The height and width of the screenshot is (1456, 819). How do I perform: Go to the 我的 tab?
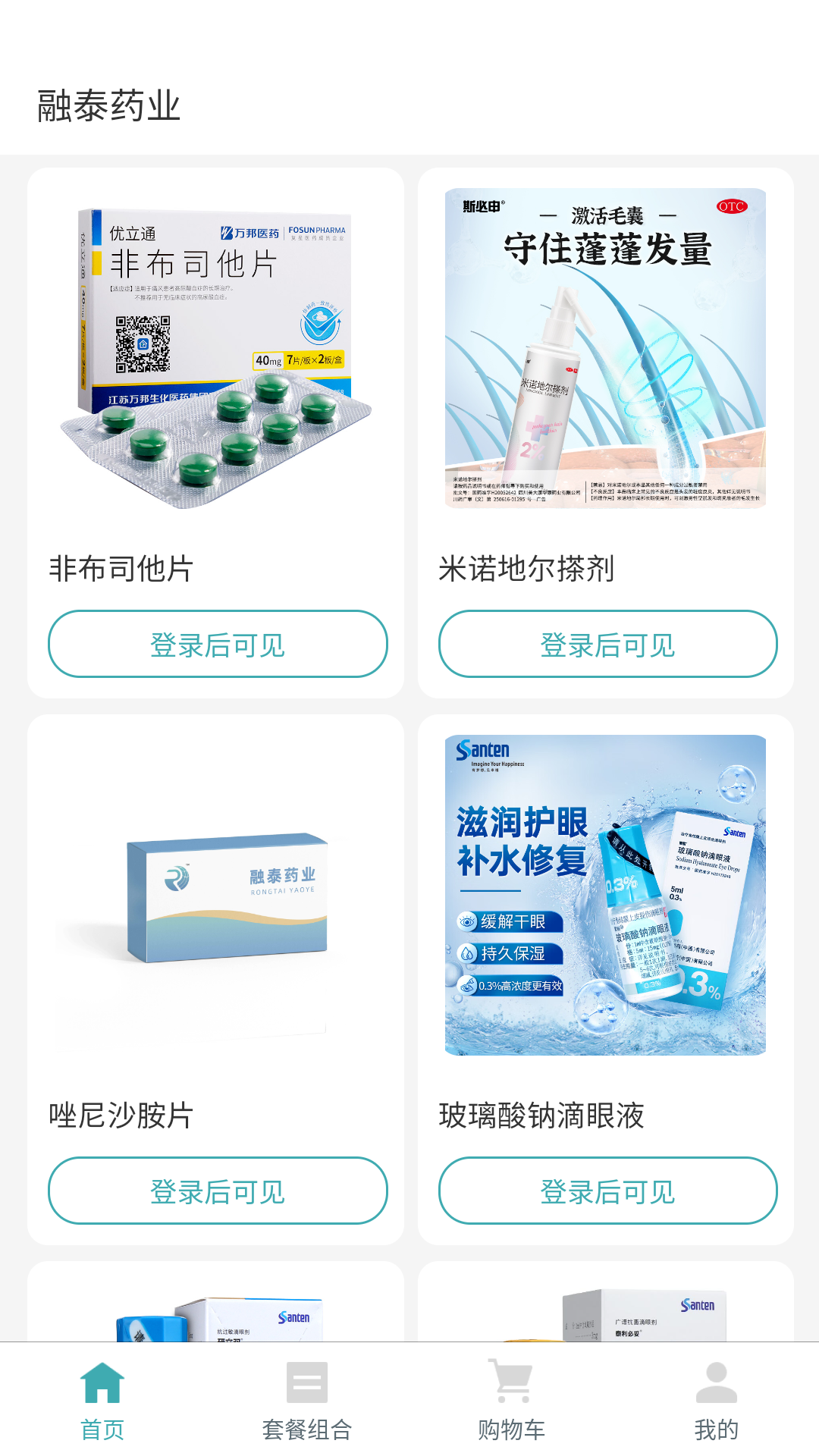point(717,1400)
